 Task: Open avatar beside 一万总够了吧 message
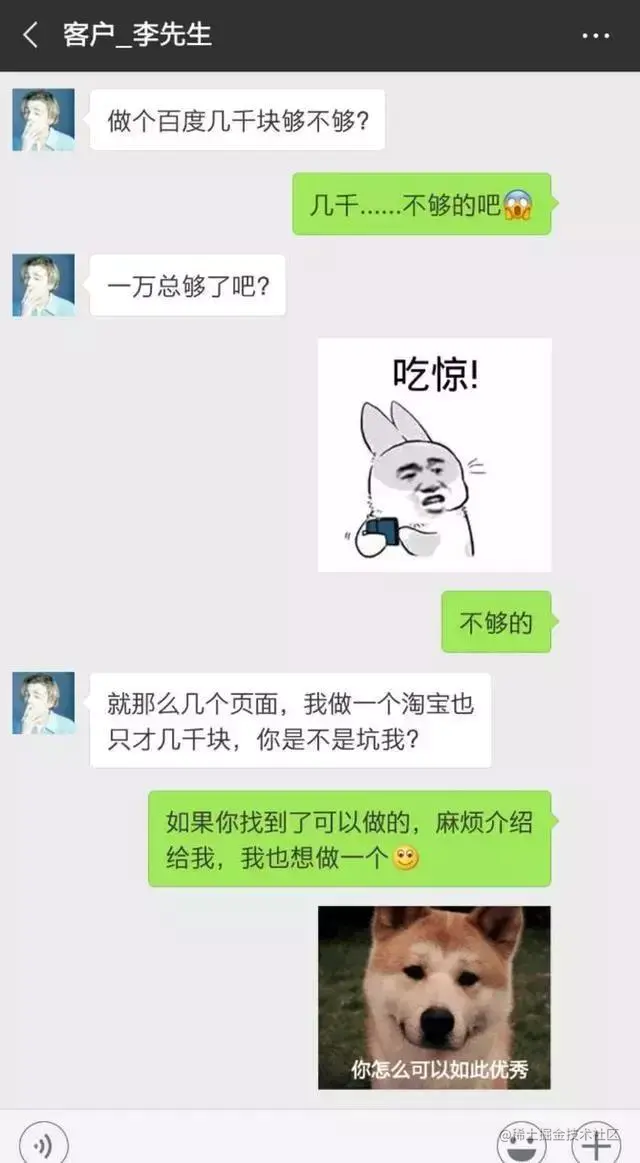(43, 285)
